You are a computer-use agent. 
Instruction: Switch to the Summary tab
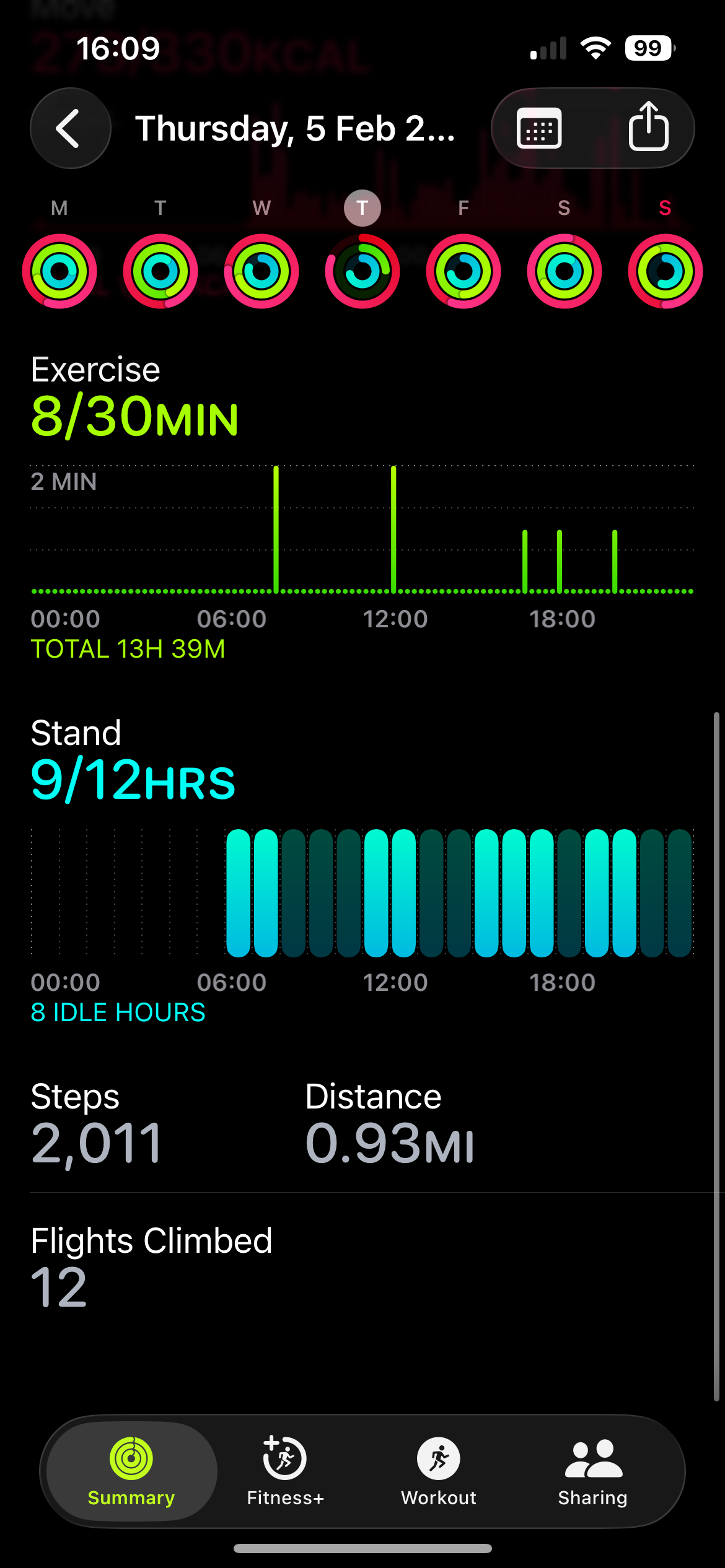click(x=131, y=1470)
